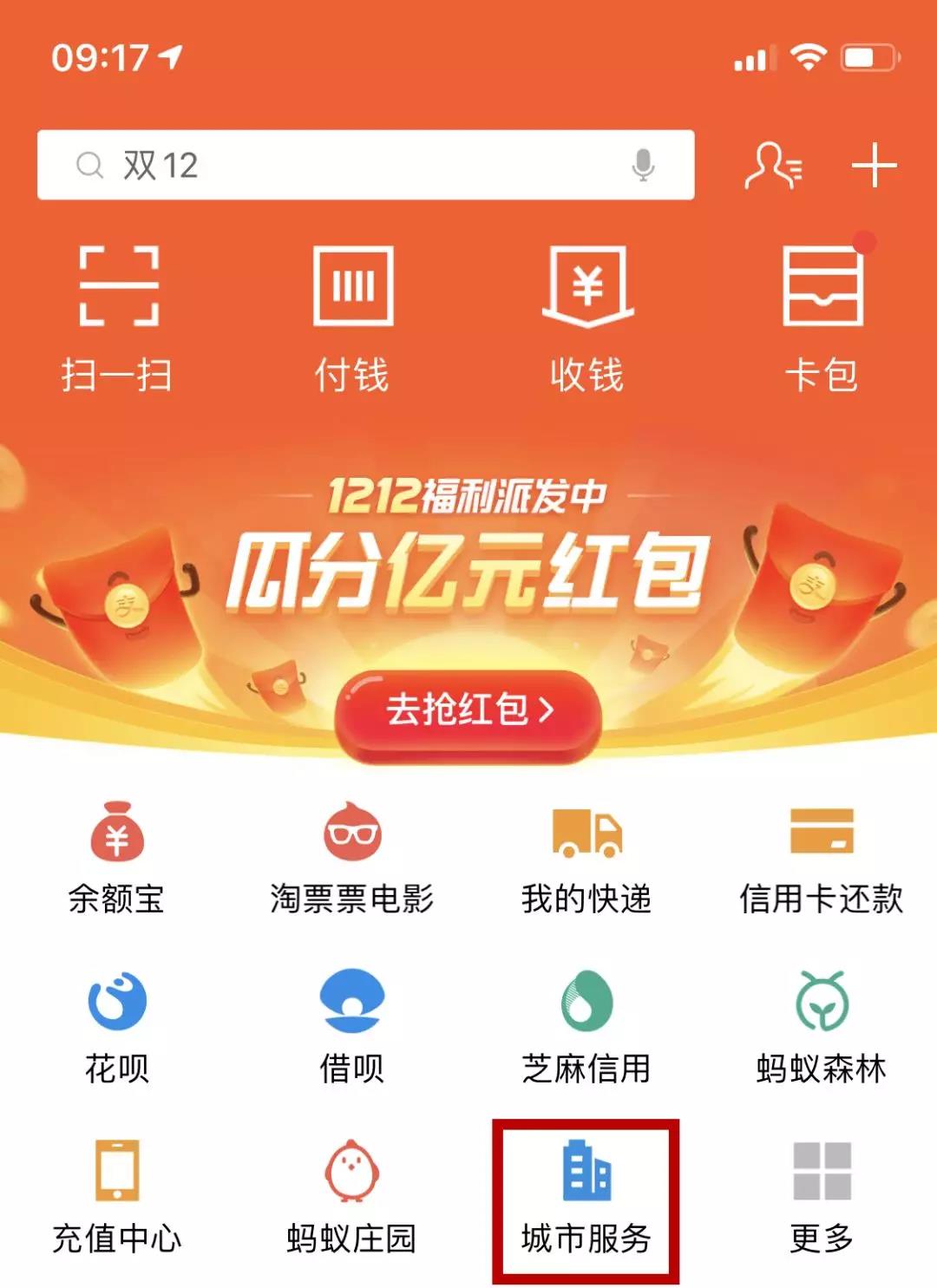Image resolution: width=937 pixels, height=1288 pixels.
Task: Open 蚂蚁森林
Action: pyautogui.click(x=821, y=1028)
